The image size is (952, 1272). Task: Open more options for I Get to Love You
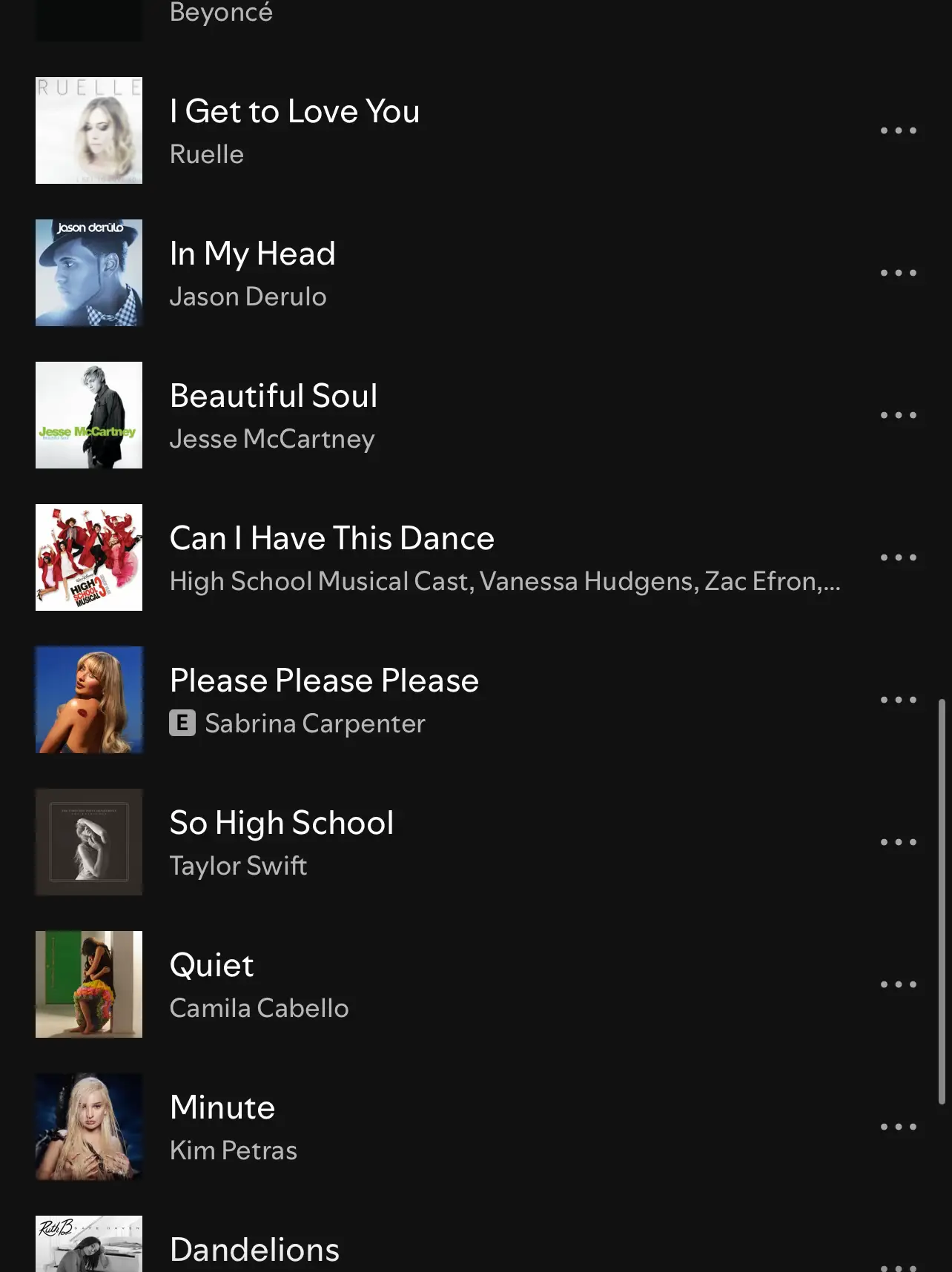tap(898, 131)
